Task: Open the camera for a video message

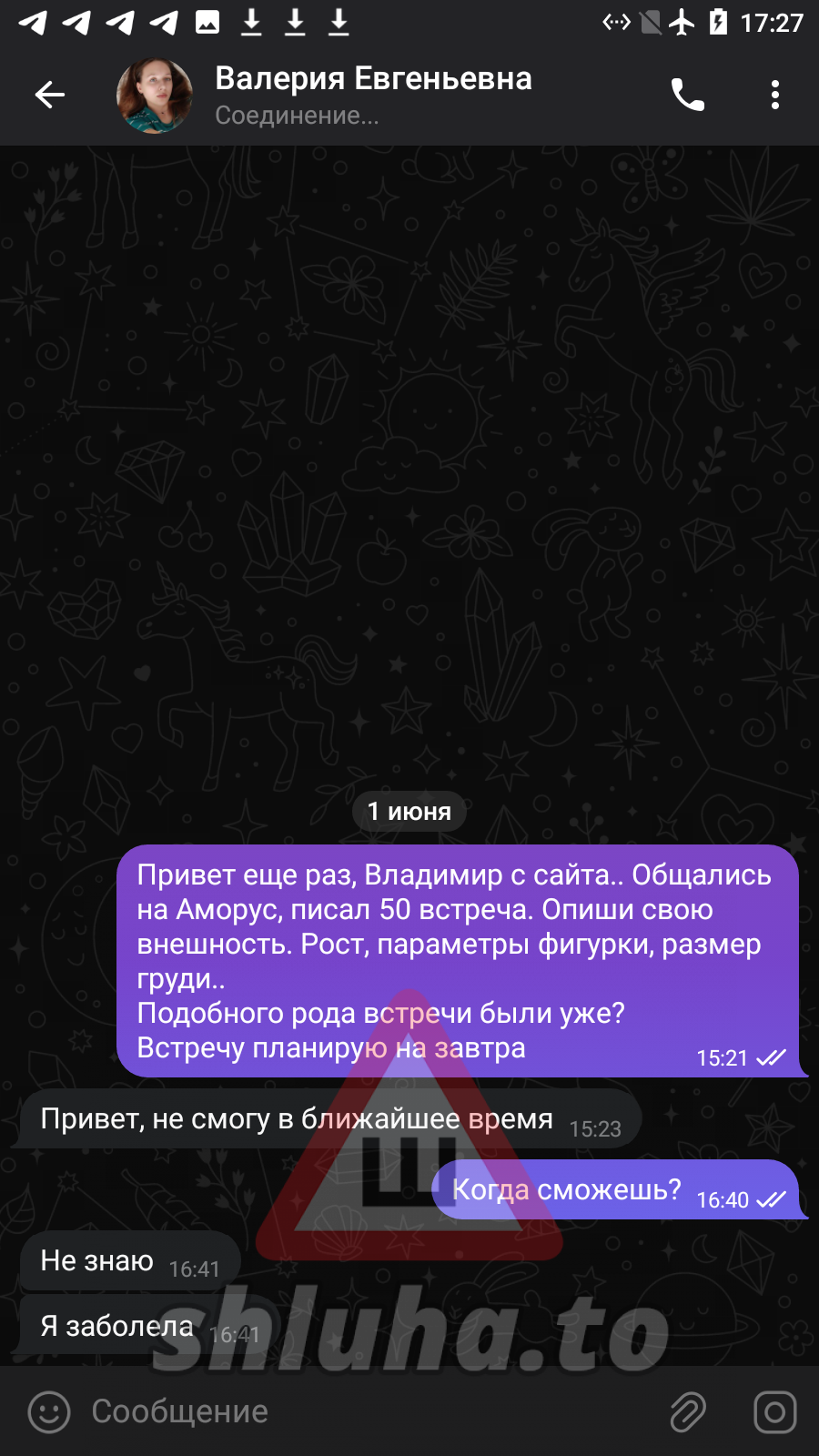Action: [775, 1412]
